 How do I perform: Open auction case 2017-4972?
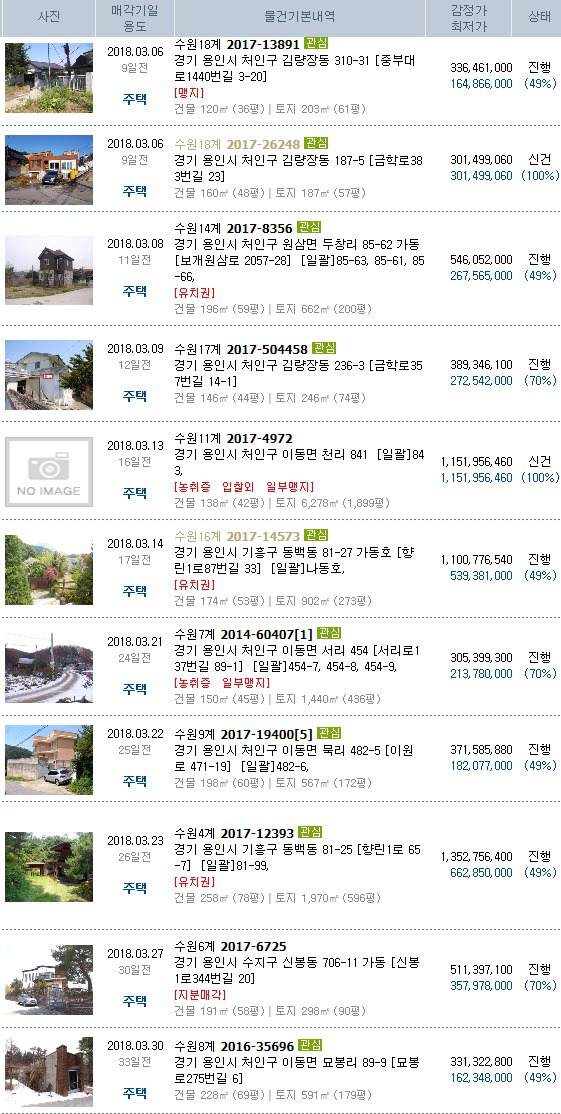click(259, 438)
